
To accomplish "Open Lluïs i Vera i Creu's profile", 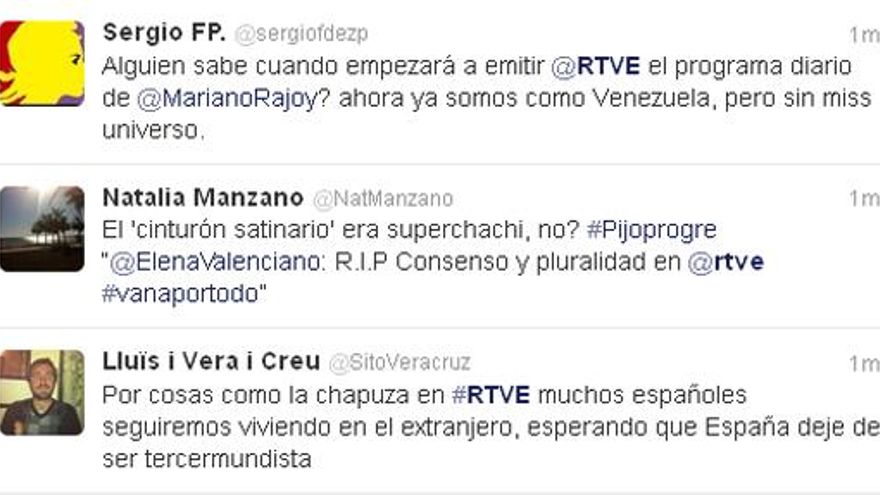I will pos(211,361).
